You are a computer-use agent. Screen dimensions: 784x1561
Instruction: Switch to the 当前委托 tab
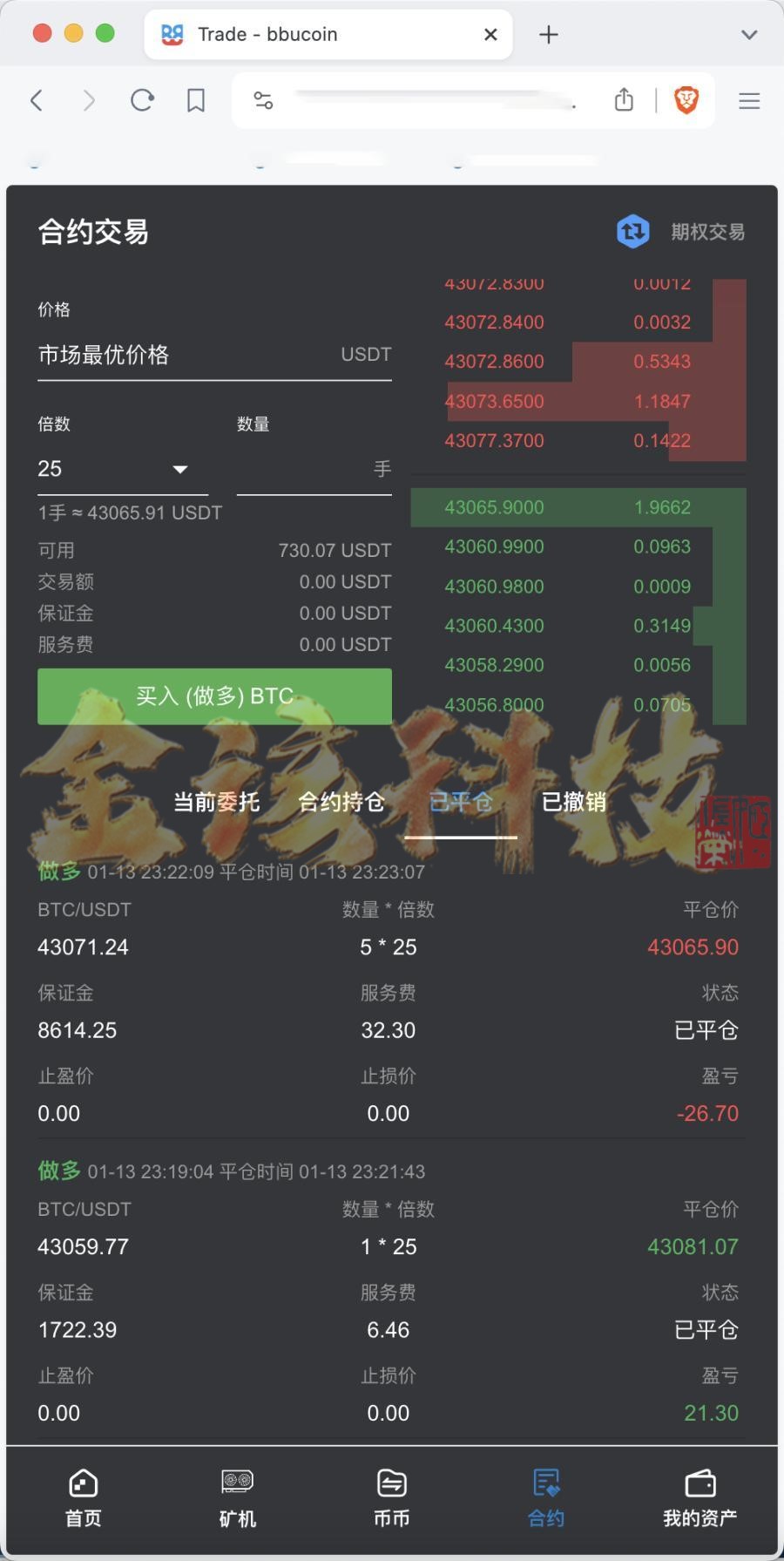pos(216,801)
